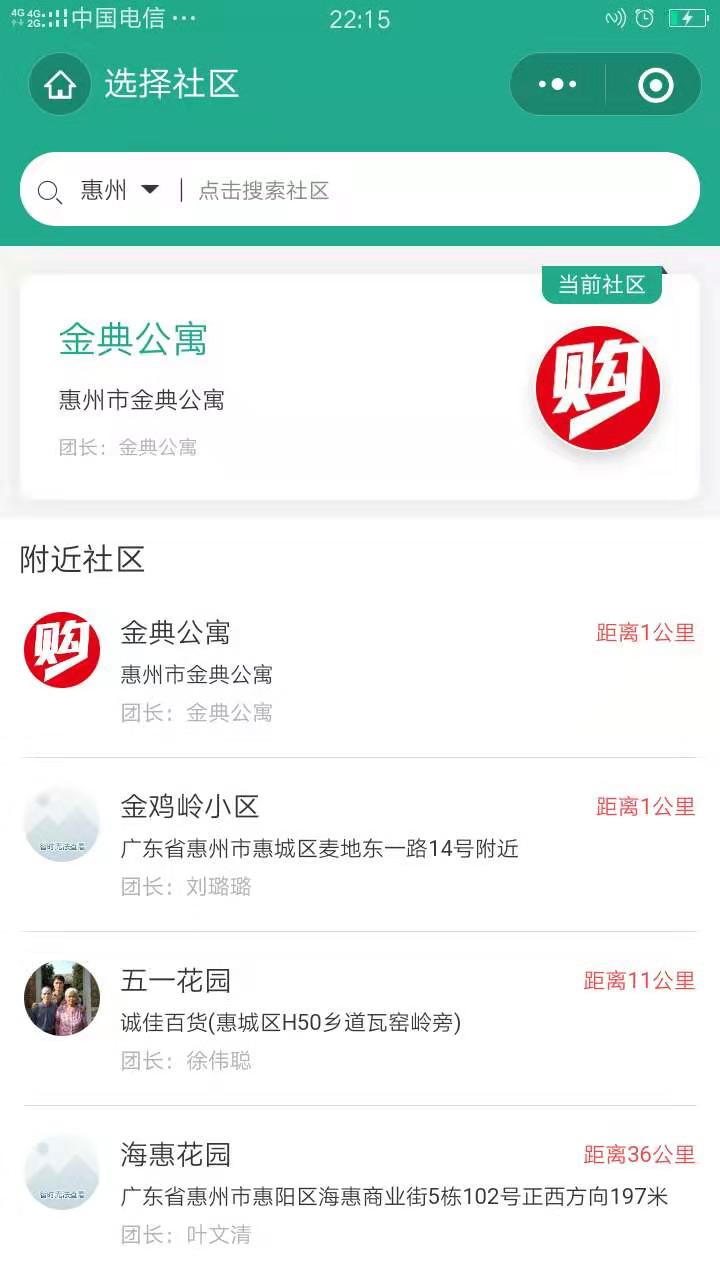Open the mini-program more options (three dots) icon
The width and height of the screenshot is (720, 1280).
click(556, 84)
